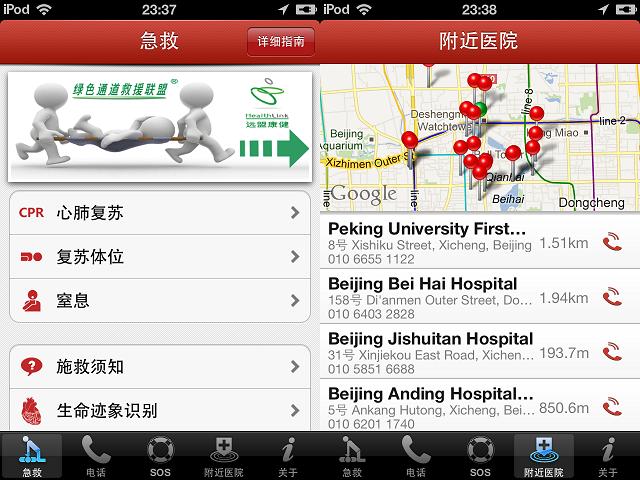Screen dimensions: 640x480
Task: Open the 复苏体位 recovery position row
Action: 160,257
